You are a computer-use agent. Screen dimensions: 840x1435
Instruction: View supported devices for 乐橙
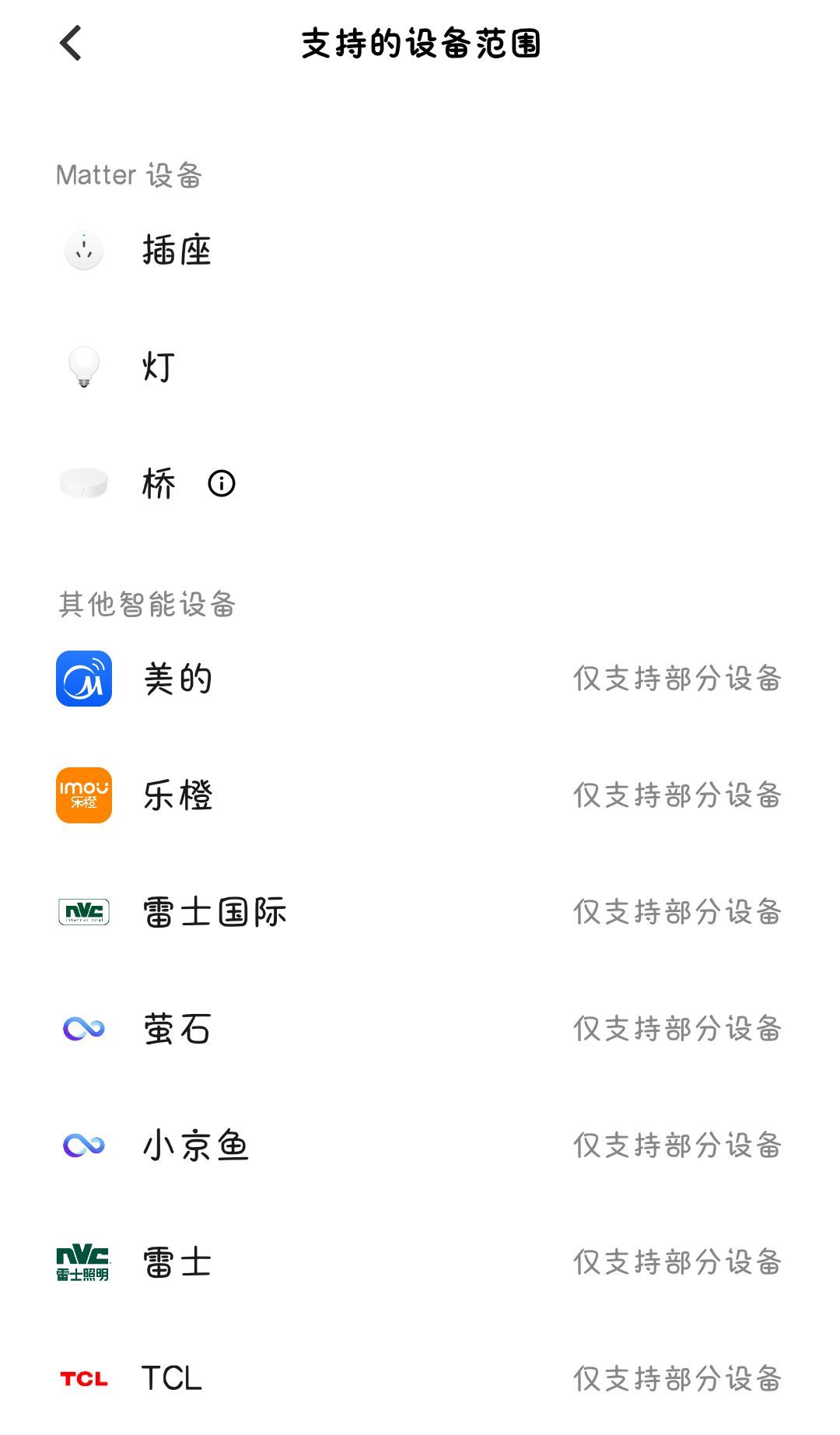(420, 795)
